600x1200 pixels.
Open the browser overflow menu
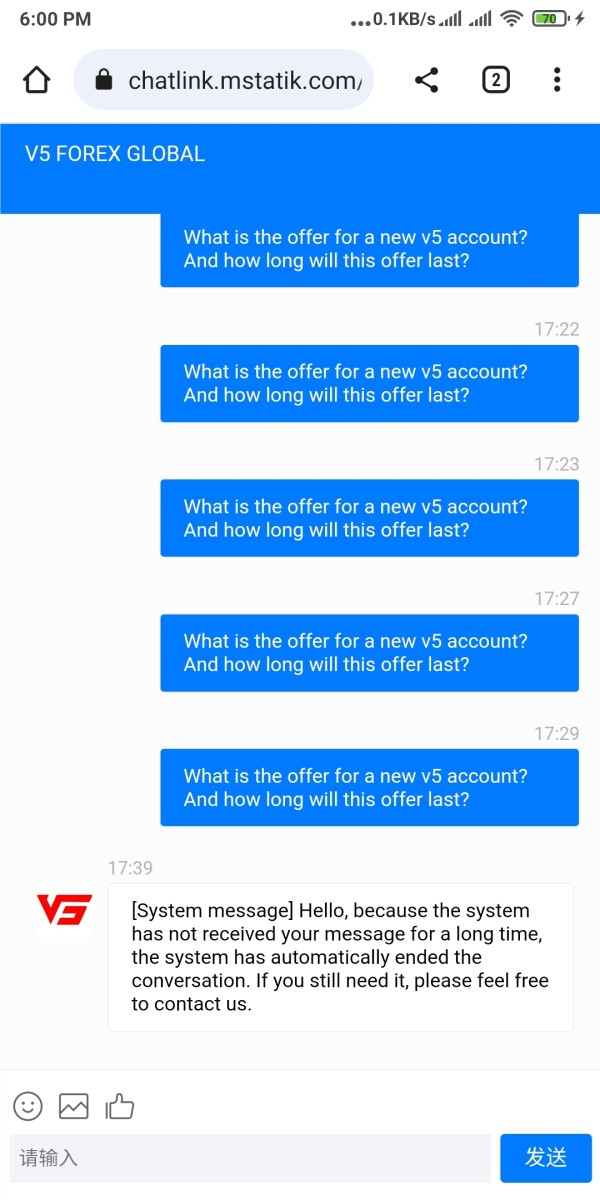(x=557, y=80)
